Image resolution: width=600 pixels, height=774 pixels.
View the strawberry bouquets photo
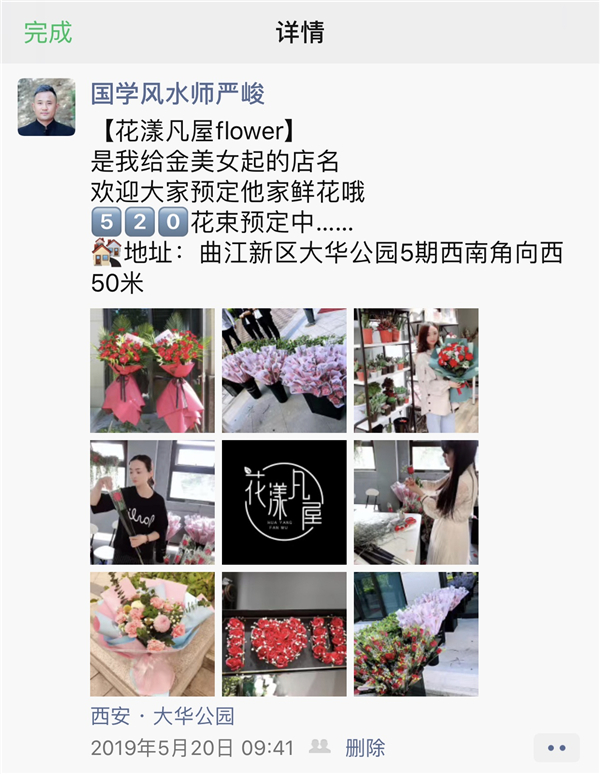[416, 634]
